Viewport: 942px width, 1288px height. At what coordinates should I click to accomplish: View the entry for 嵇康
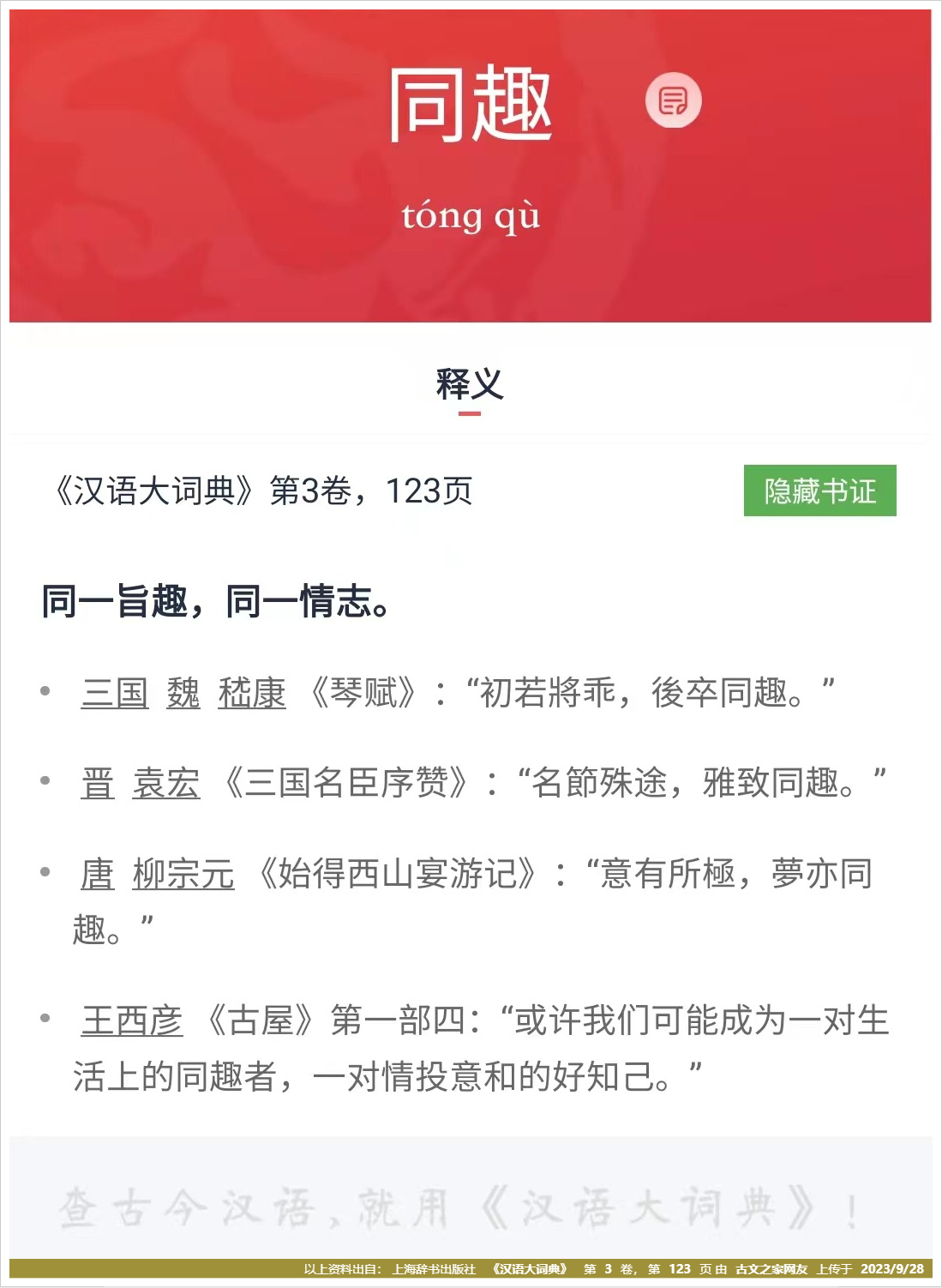point(252,693)
